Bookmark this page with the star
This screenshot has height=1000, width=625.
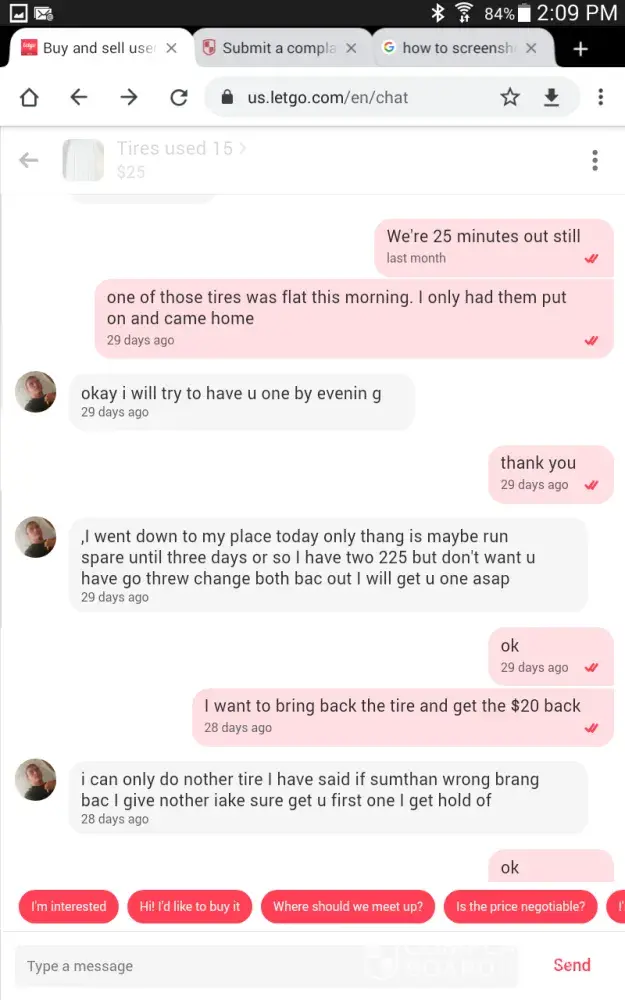tap(510, 97)
